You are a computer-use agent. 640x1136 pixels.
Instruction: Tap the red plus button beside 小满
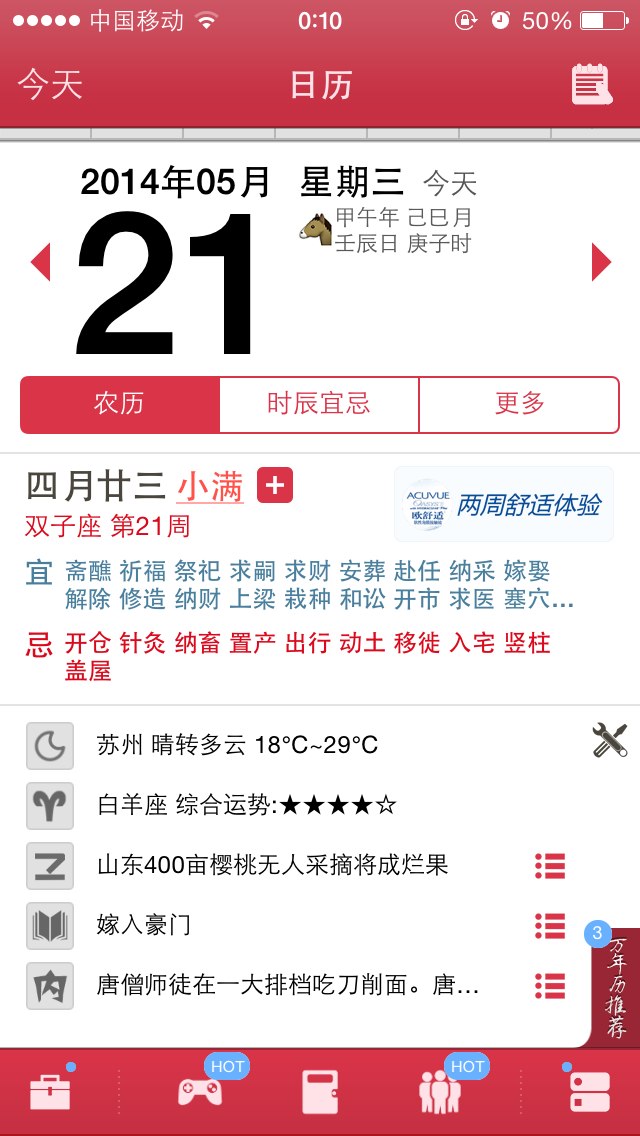275,485
